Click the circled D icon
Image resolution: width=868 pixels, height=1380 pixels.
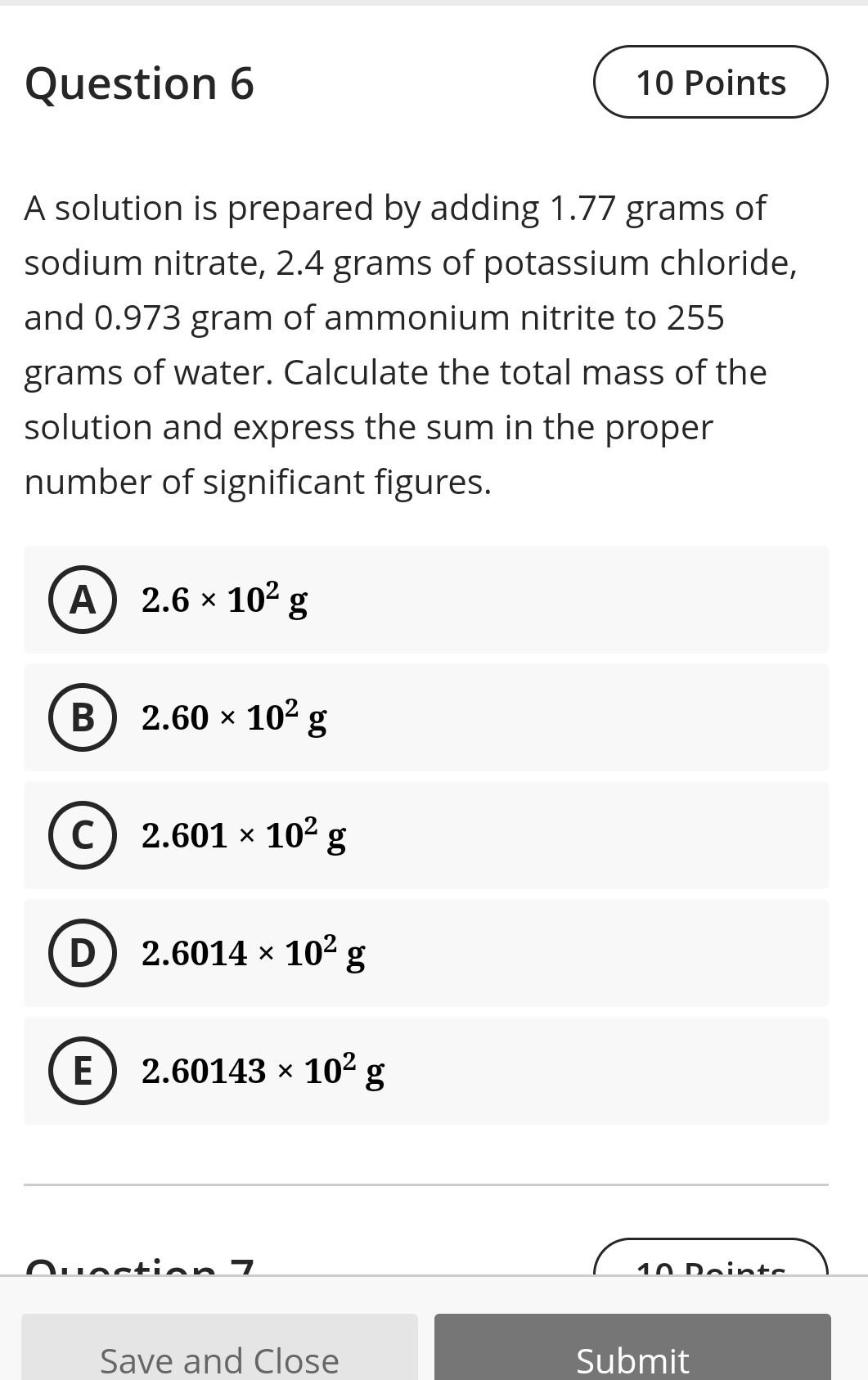tap(82, 952)
